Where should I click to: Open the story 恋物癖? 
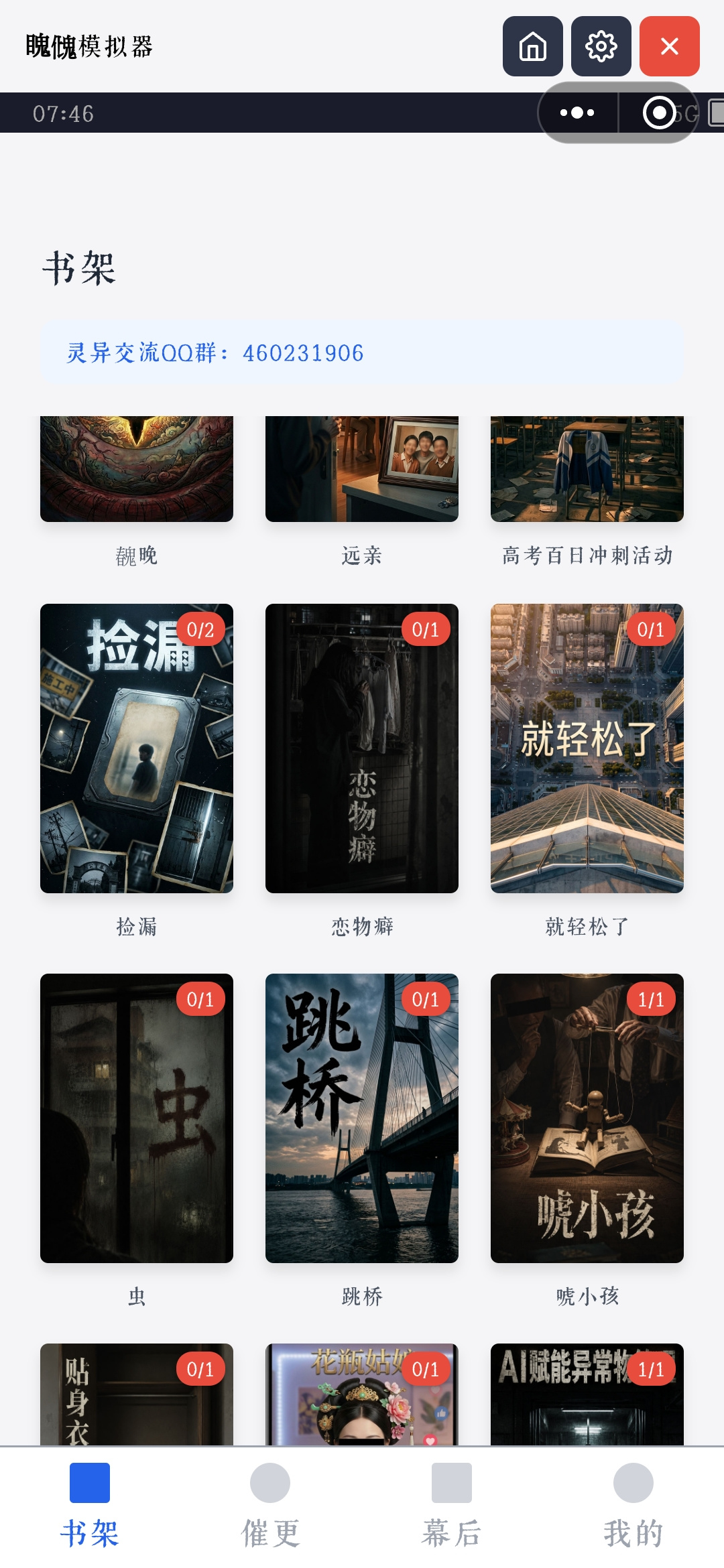[362, 748]
